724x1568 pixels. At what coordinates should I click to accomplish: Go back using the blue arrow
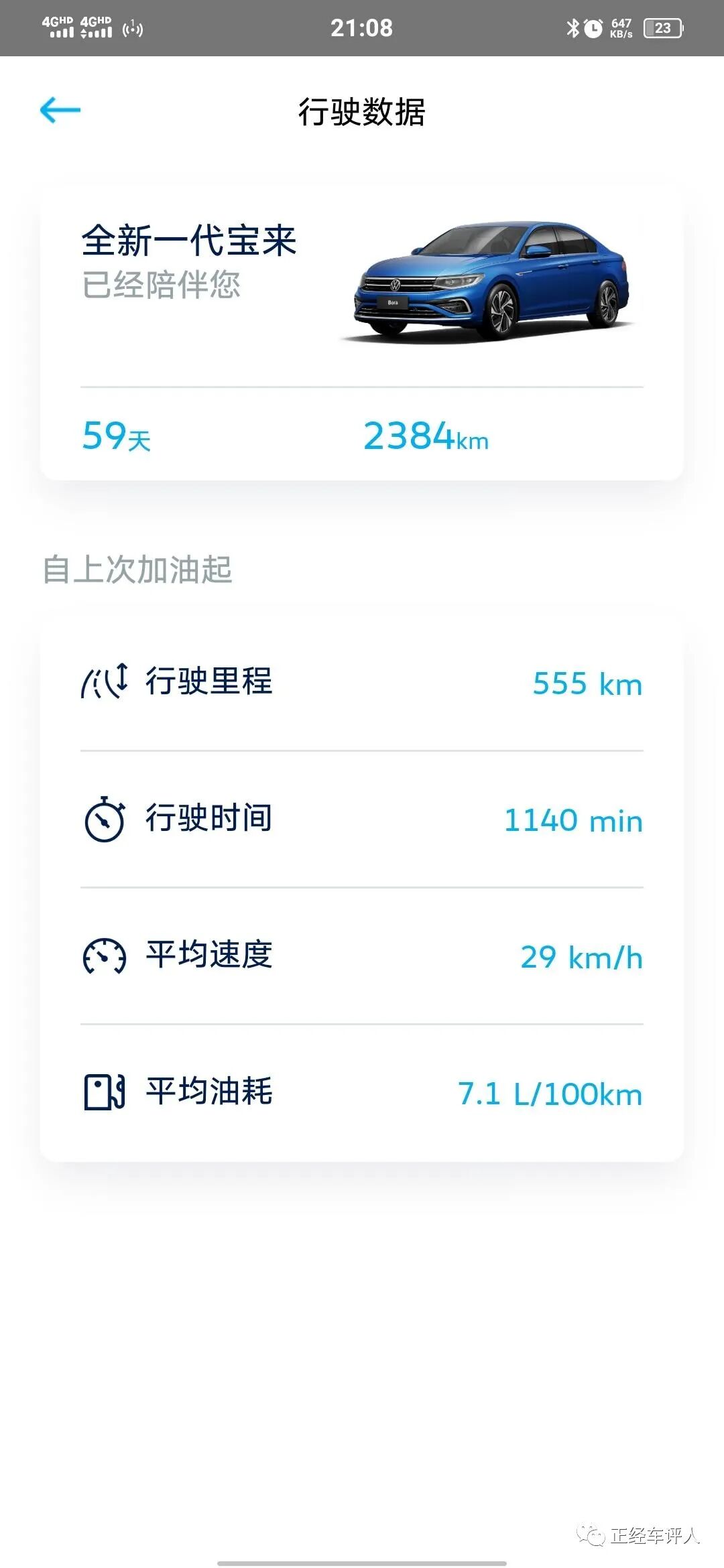click(x=60, y=111)
